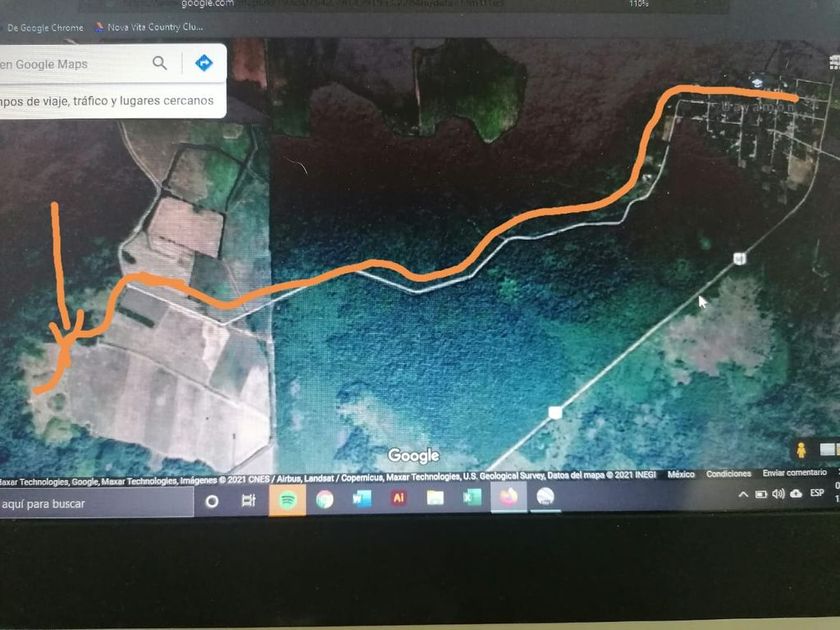
Task: Switch to Firefox on the taskbar
Action: pos(508,497)
